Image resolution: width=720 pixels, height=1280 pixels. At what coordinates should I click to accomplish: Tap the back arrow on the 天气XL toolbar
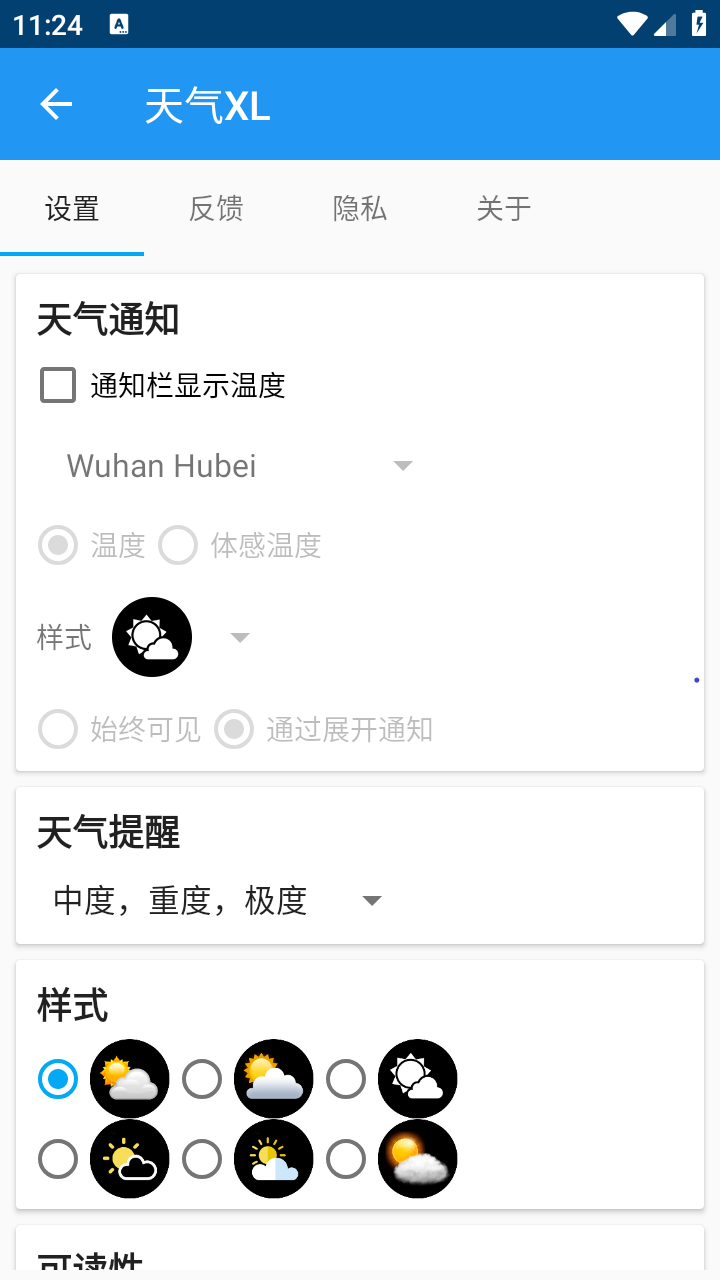55,104
